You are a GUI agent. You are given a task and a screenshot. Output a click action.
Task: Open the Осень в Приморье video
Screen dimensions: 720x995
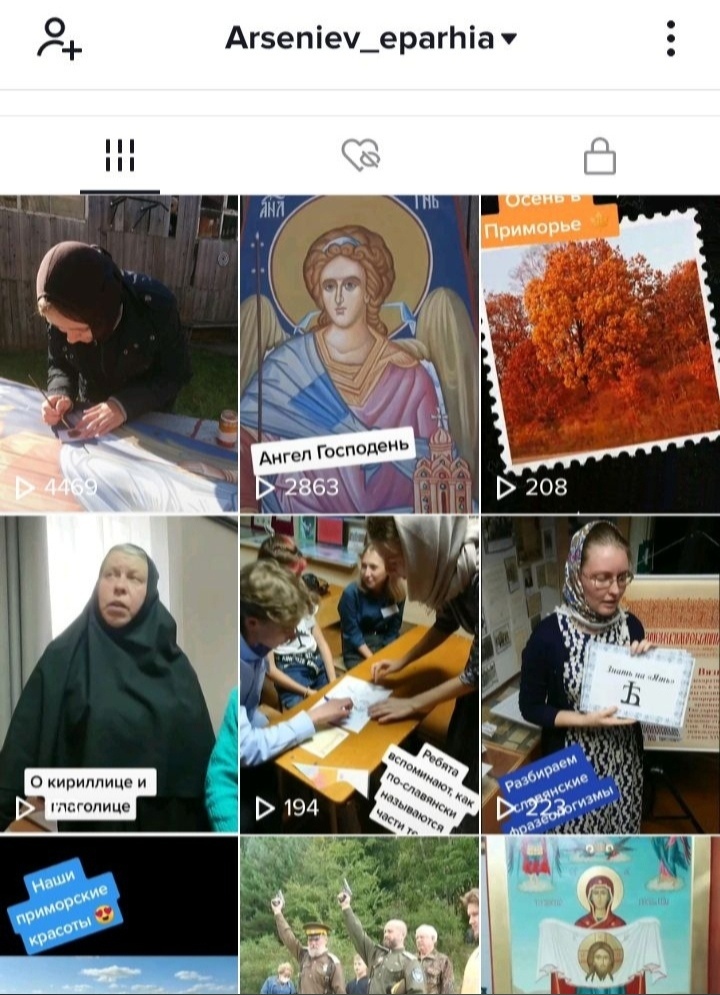click(600, 354)
